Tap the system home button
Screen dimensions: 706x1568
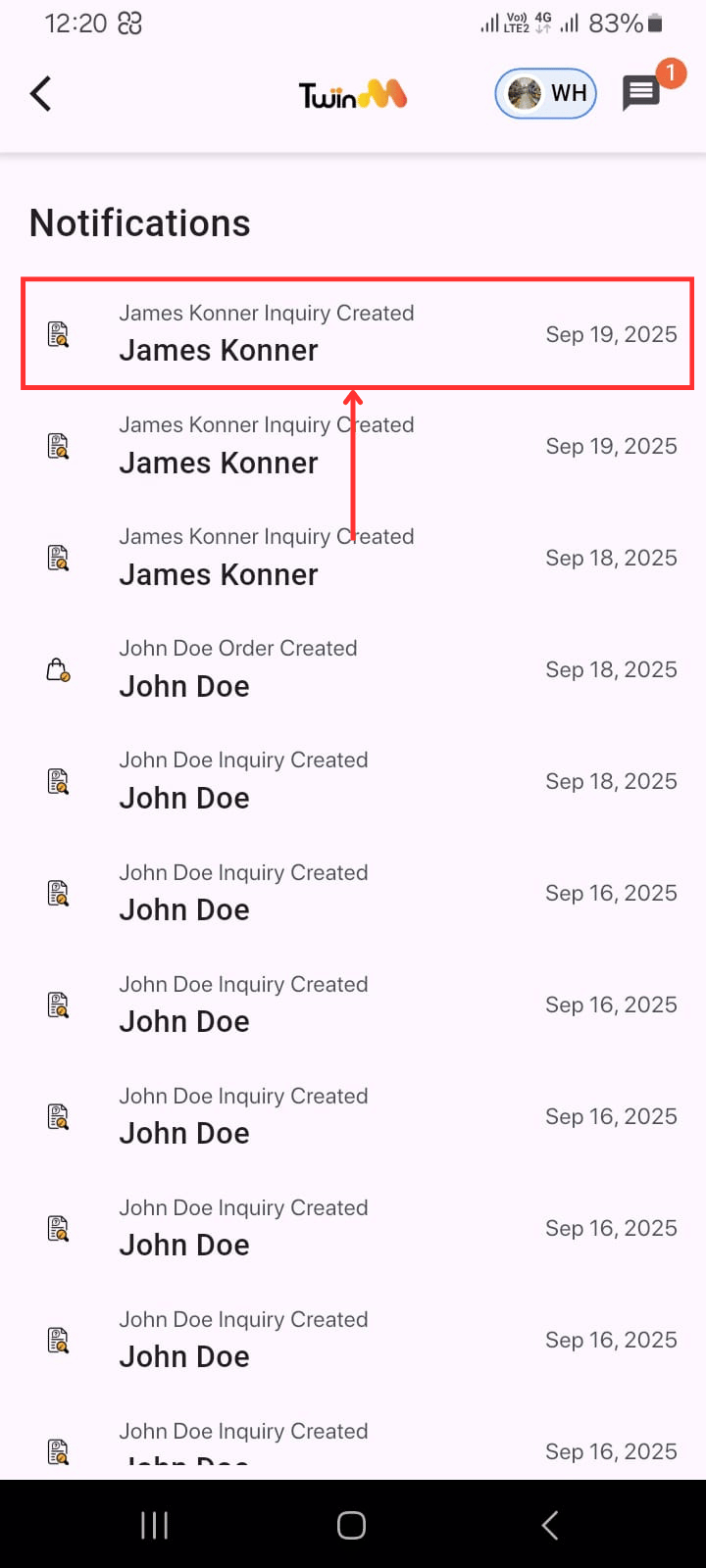pyautogui.click(x=351, y=1525)
